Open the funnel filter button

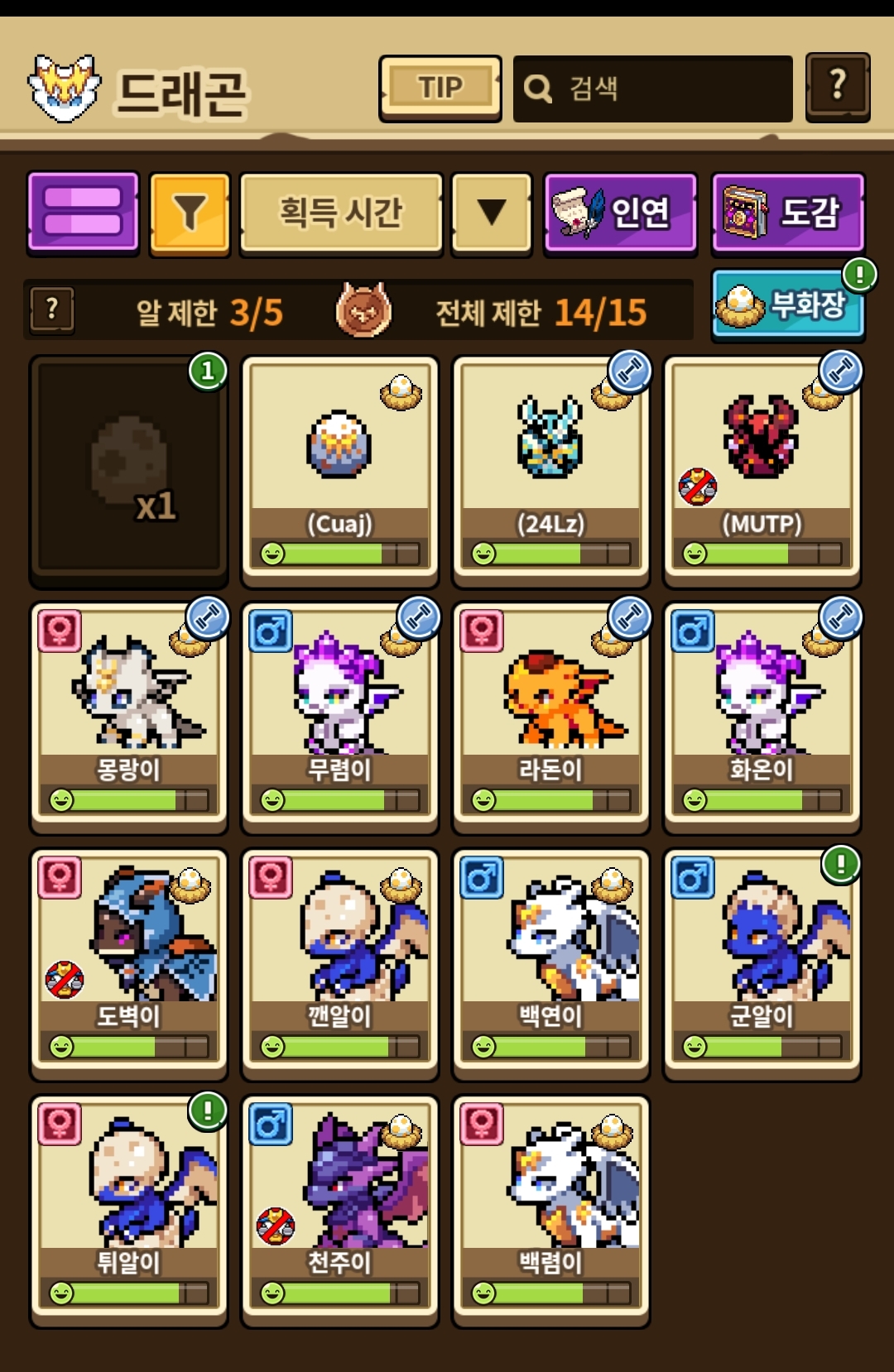[190, 213]
